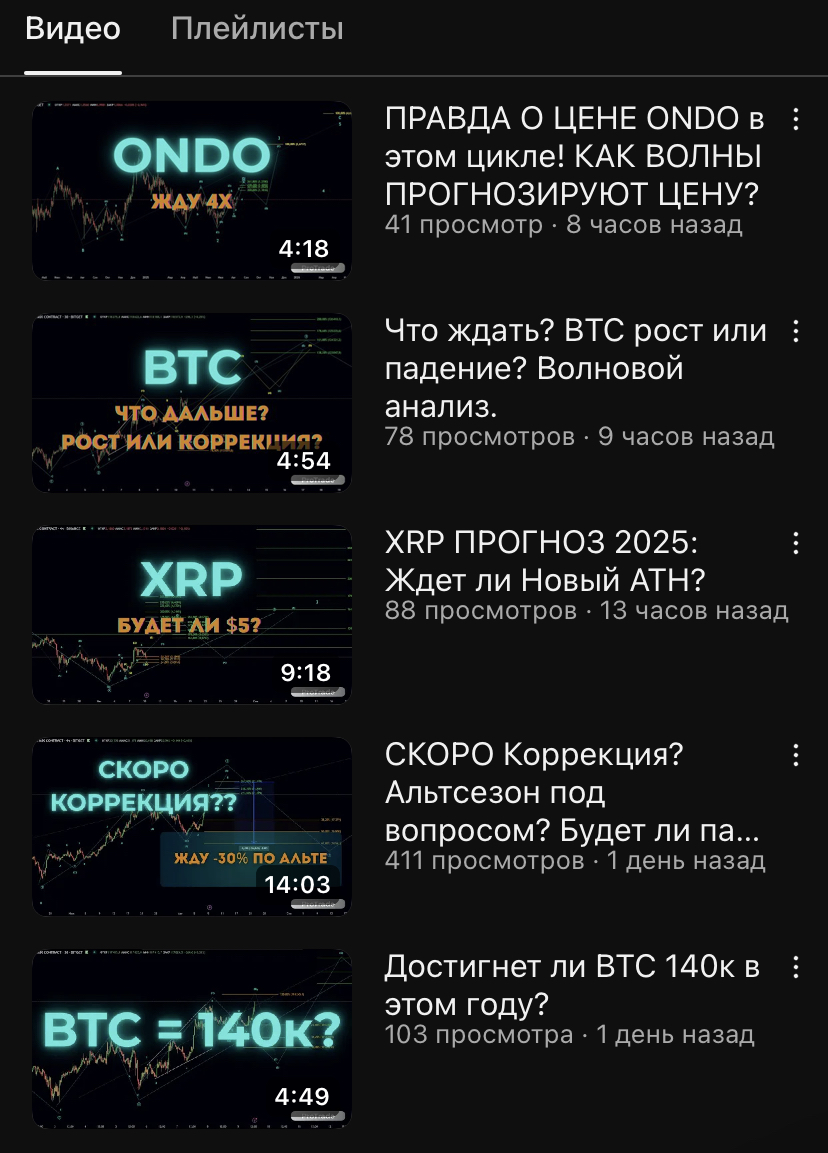Select the Видео tab

(73, 29)
